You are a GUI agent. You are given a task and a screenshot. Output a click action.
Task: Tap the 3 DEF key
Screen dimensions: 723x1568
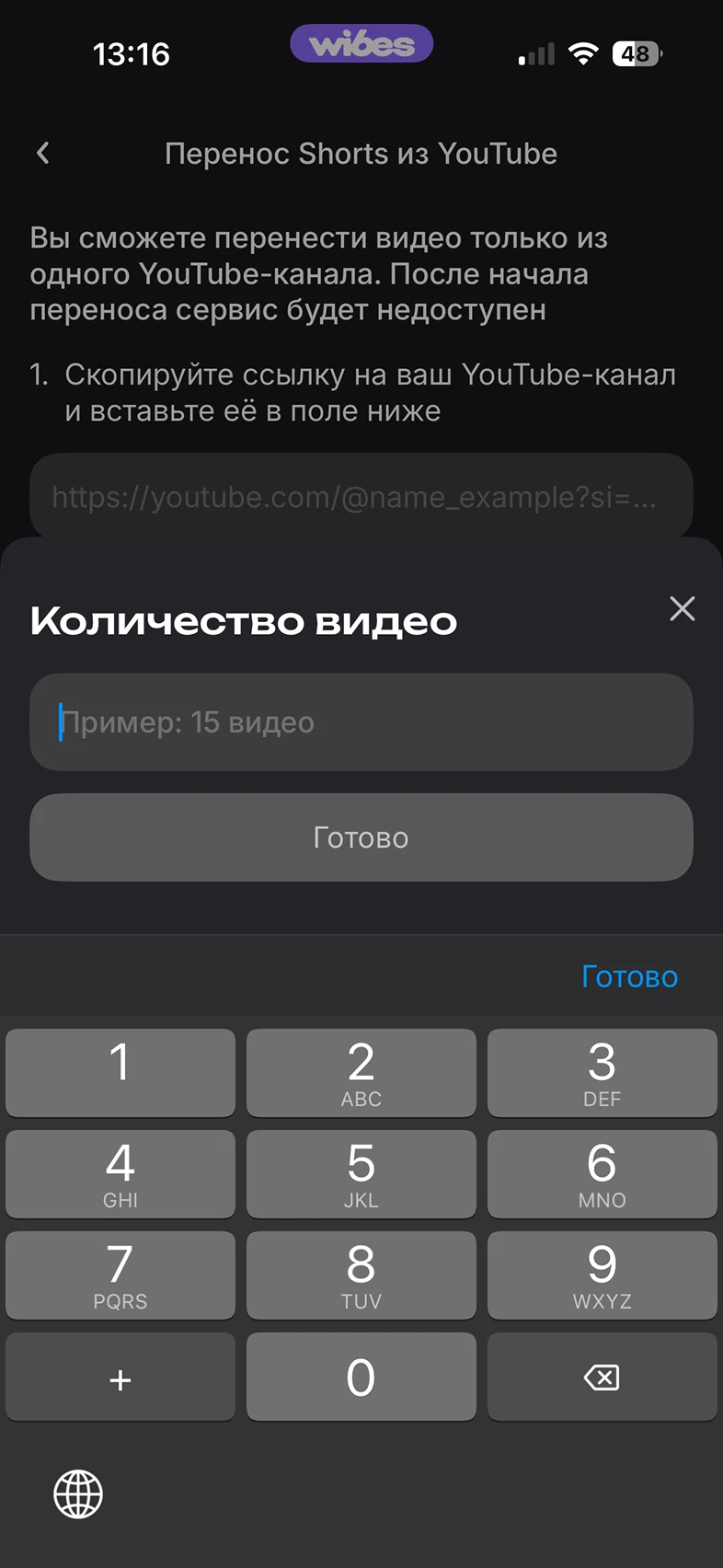pos(602,1072)
